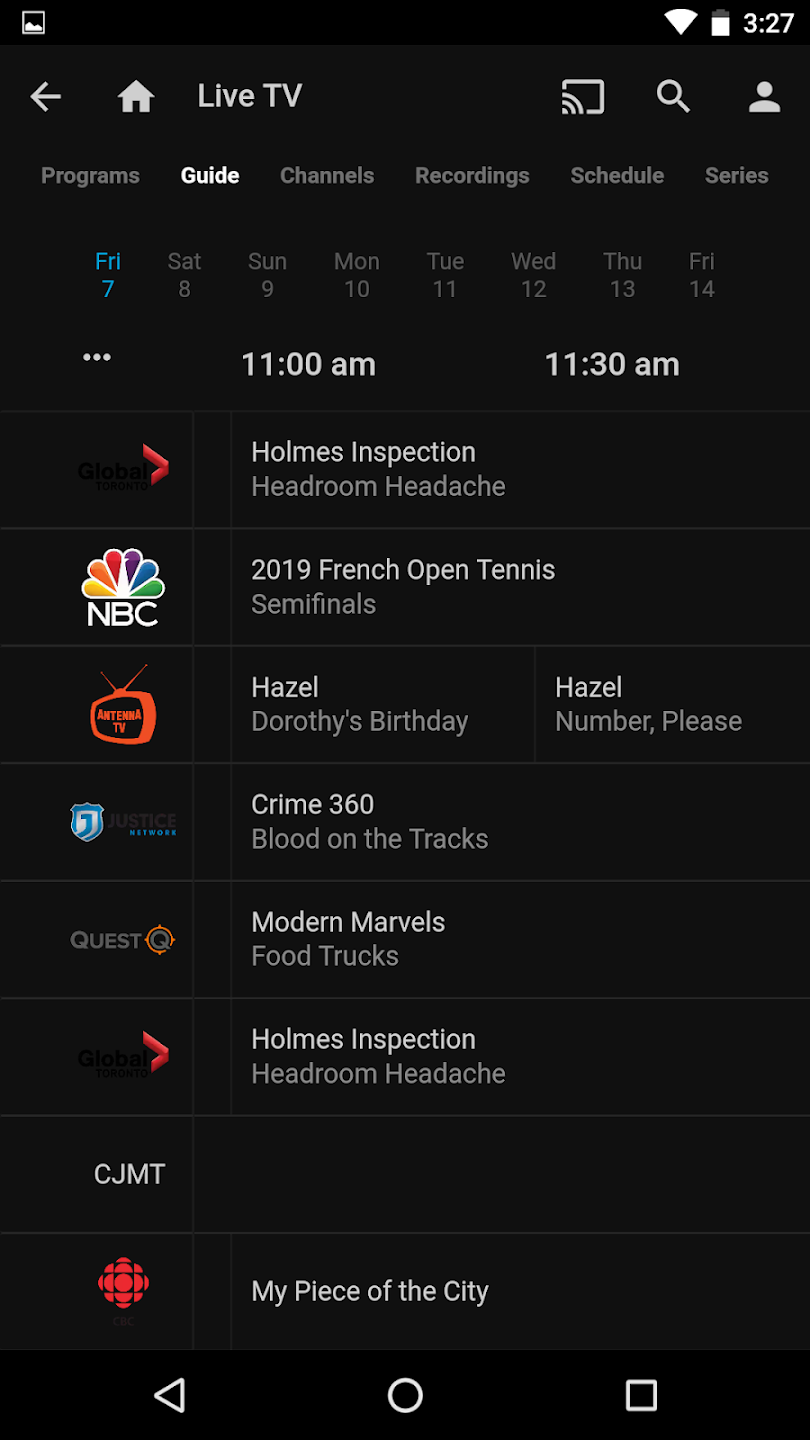
Task: Open Hazel episode Number, Please
Action: pyautogui.click(x=673, y=704)
